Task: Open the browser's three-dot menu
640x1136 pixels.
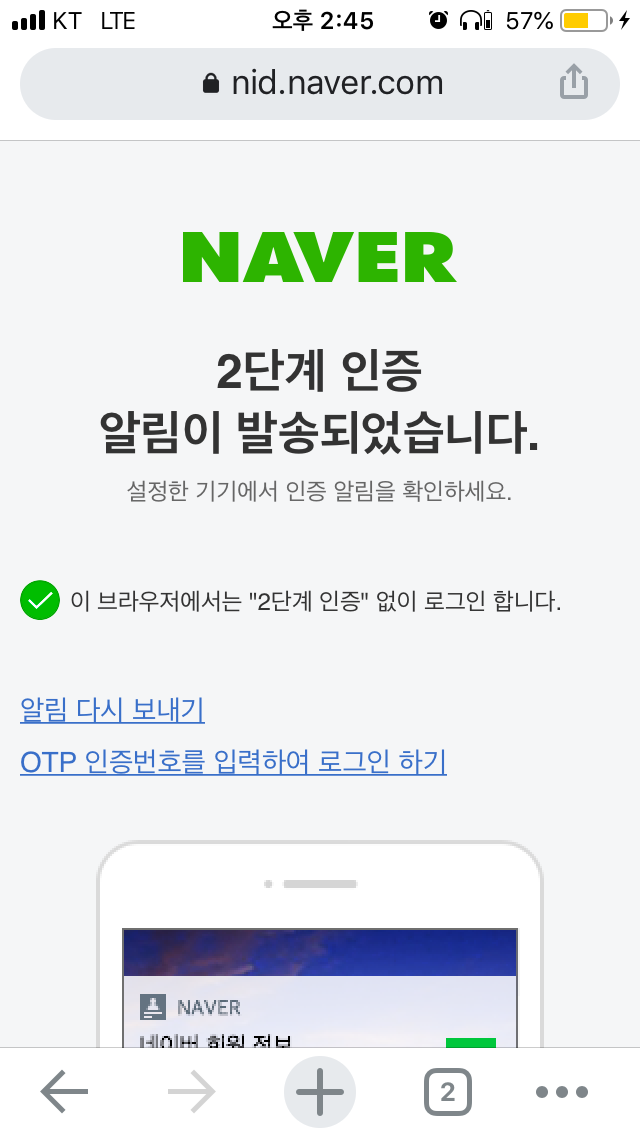Action: [x=562, y=1091]
